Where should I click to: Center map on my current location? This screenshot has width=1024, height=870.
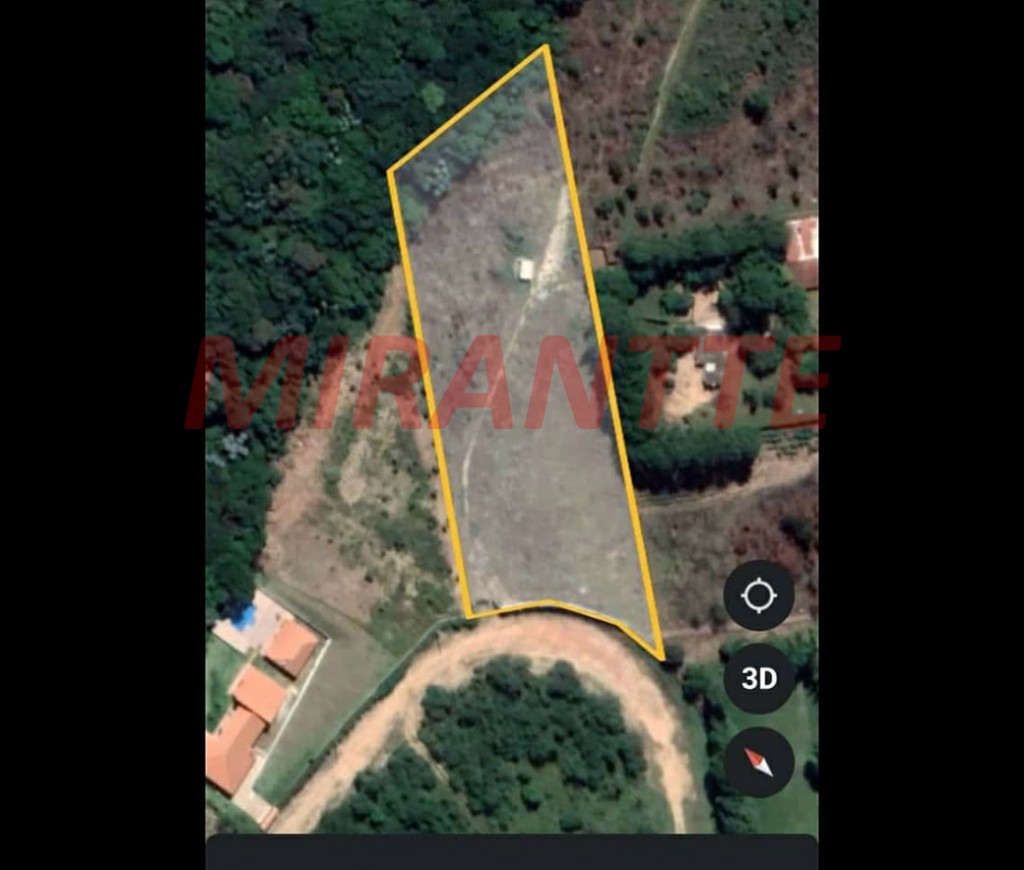[x=759, y=596]
